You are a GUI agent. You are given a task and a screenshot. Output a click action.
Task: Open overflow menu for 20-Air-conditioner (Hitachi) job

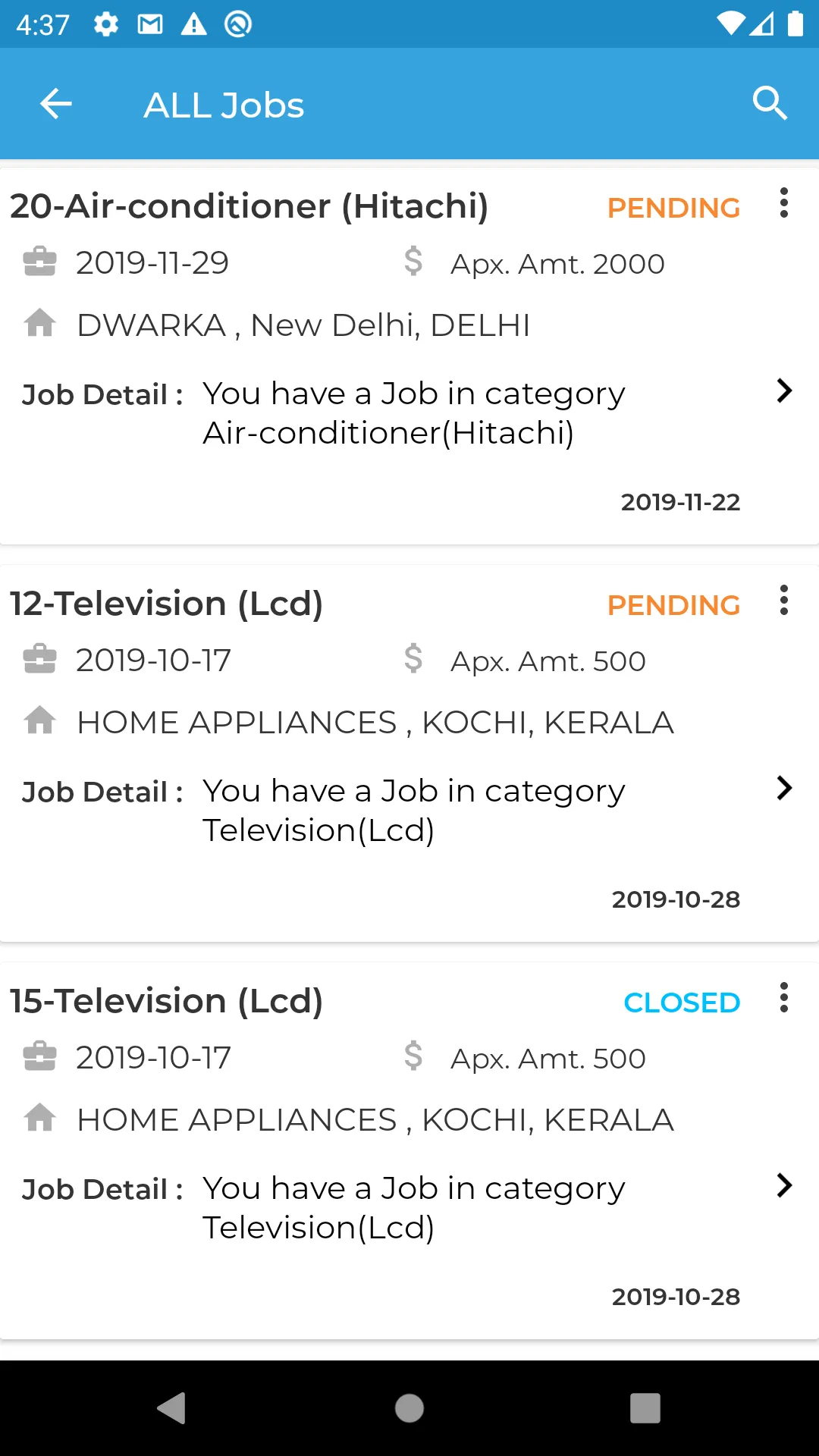pyautogui.click(x=784, y=203)
